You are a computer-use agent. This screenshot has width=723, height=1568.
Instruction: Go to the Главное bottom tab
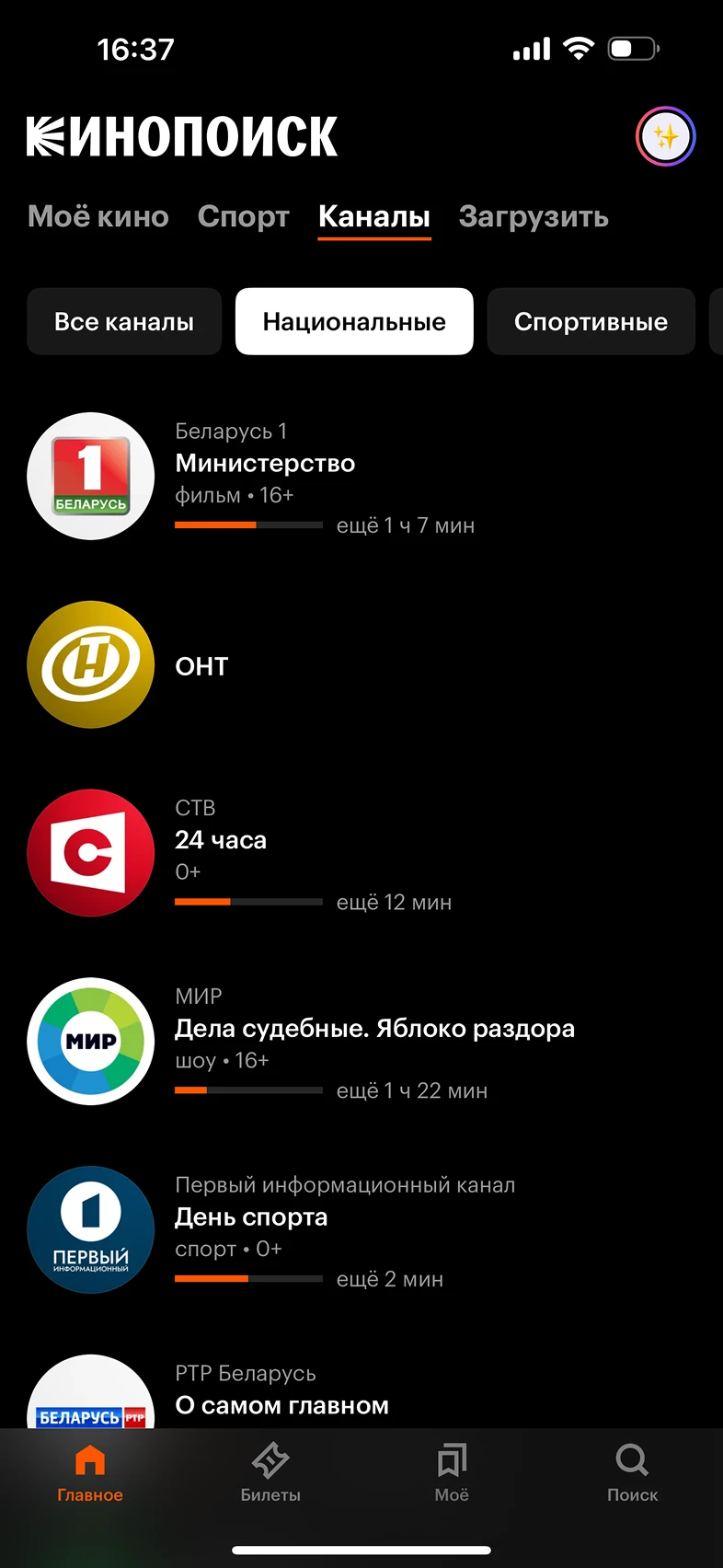tap(90, 1474)
